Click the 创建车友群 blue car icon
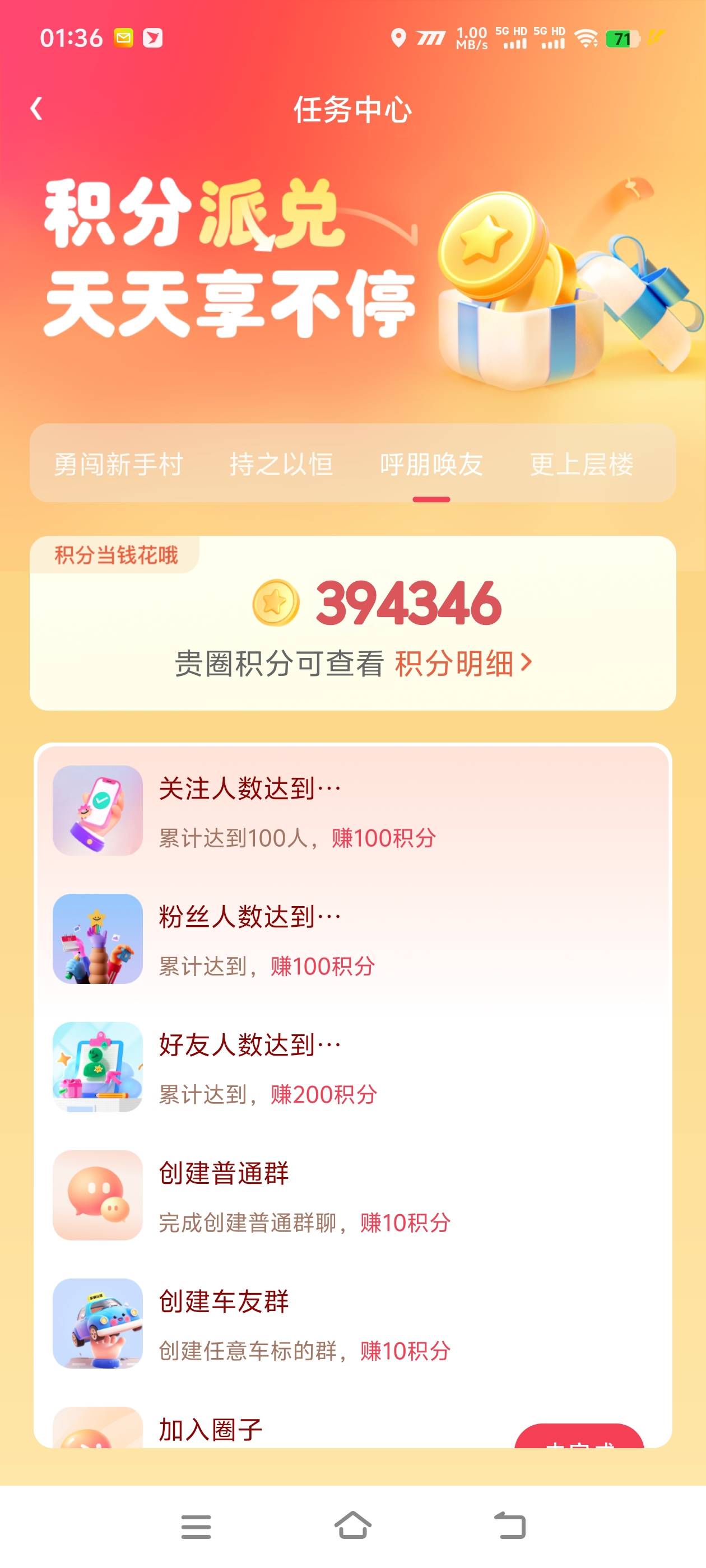This screenshot has width=706, height=1568. 99,1327
